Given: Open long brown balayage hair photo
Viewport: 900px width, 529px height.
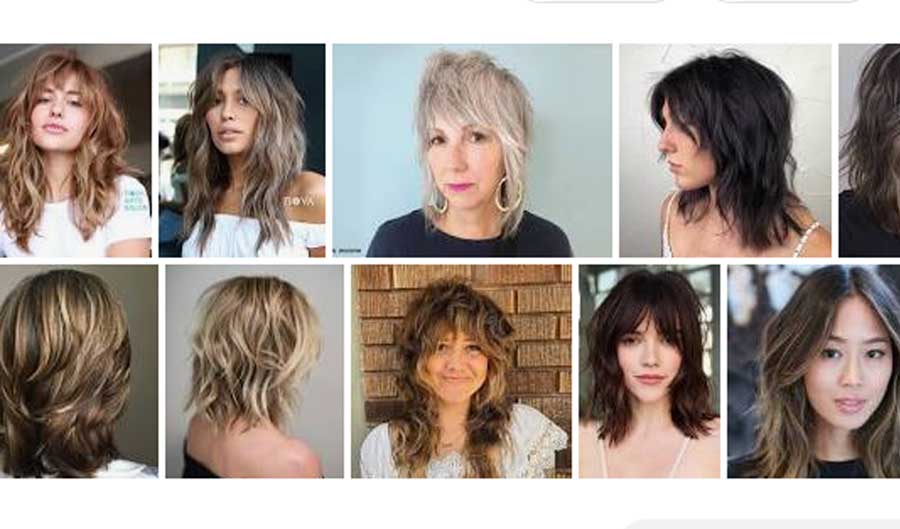Looking at the screenshot, I should [x=813, y=371].
